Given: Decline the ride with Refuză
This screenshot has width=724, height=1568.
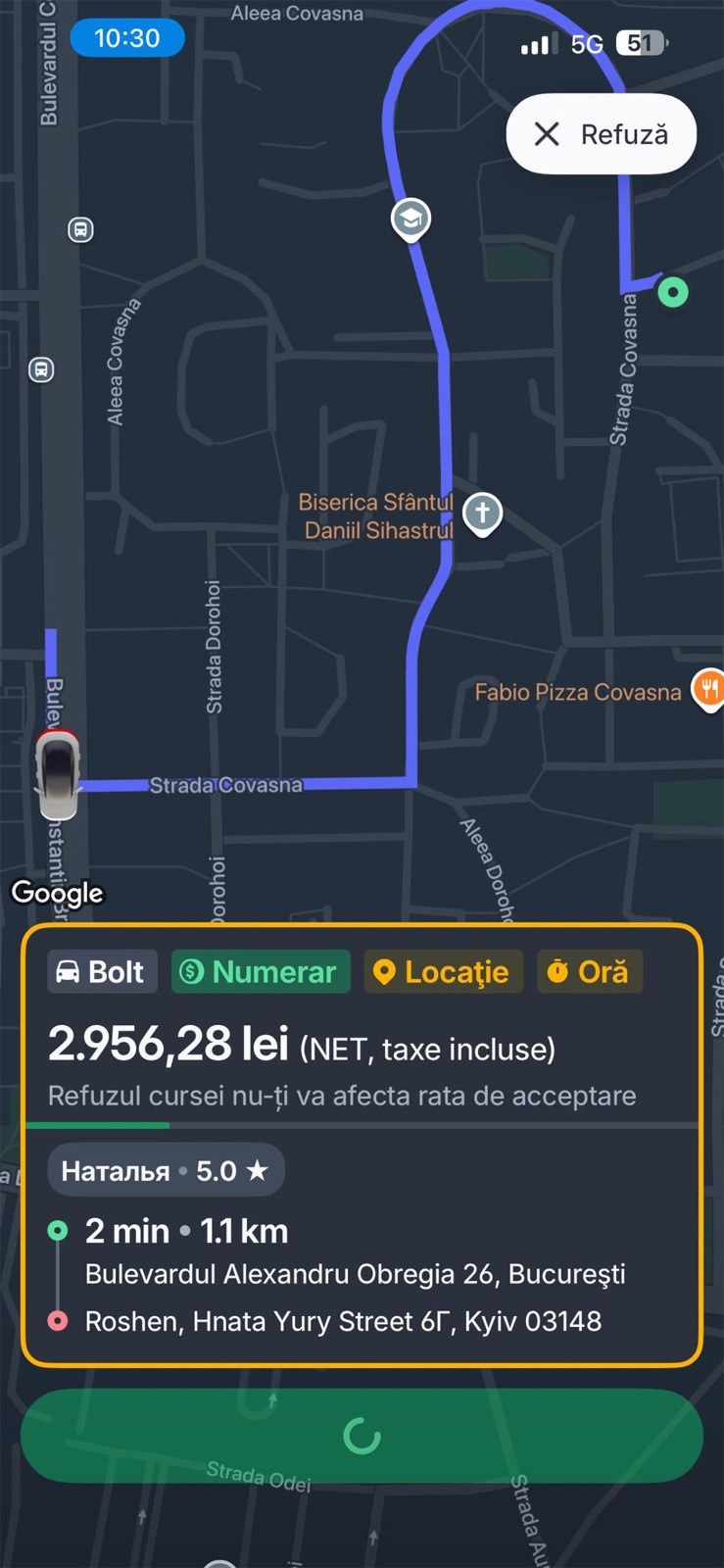Looking at the screenshot, I should click(x=601, y=134).
